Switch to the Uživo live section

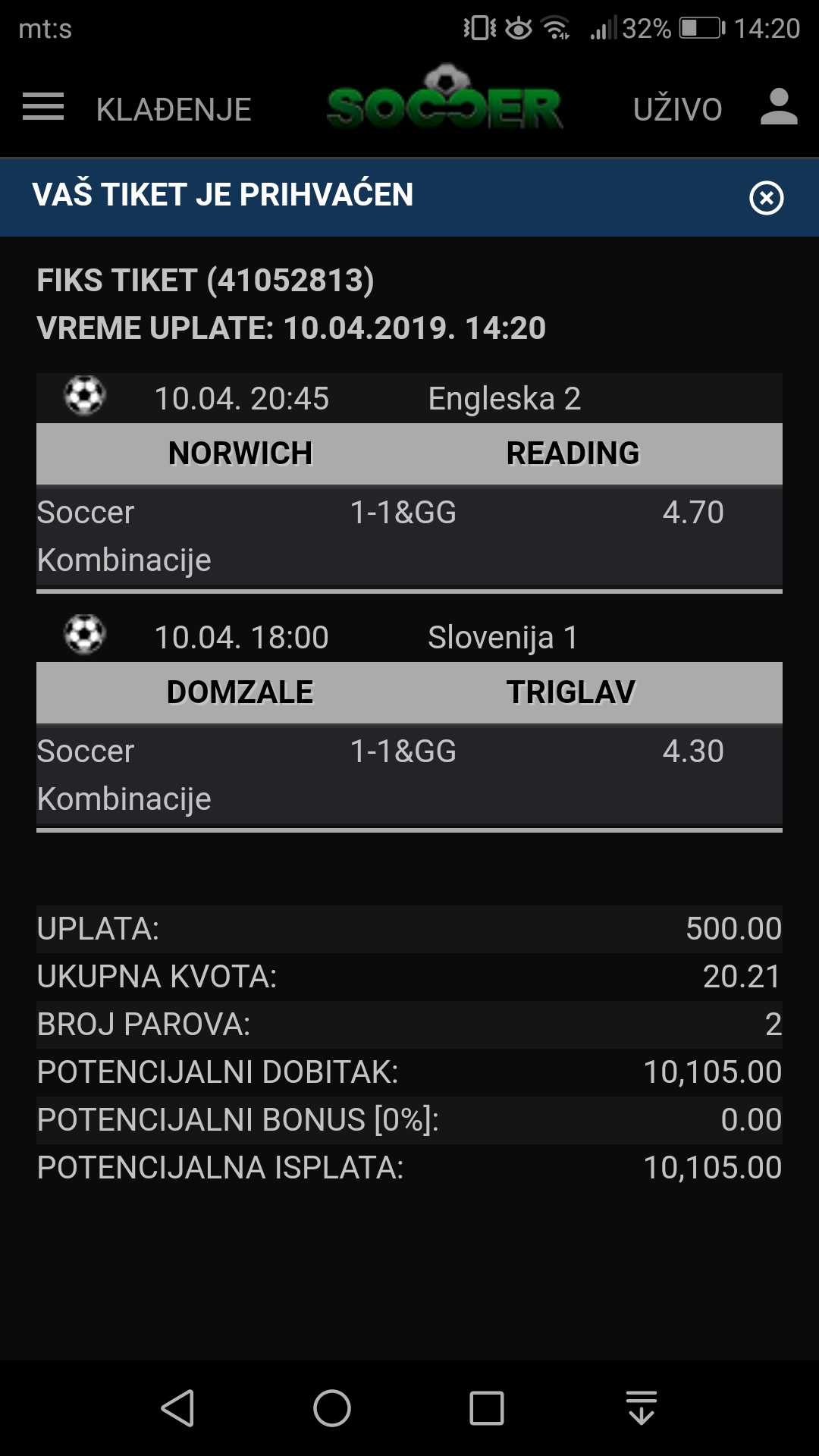pyautogui.click(x=677, y=109)
